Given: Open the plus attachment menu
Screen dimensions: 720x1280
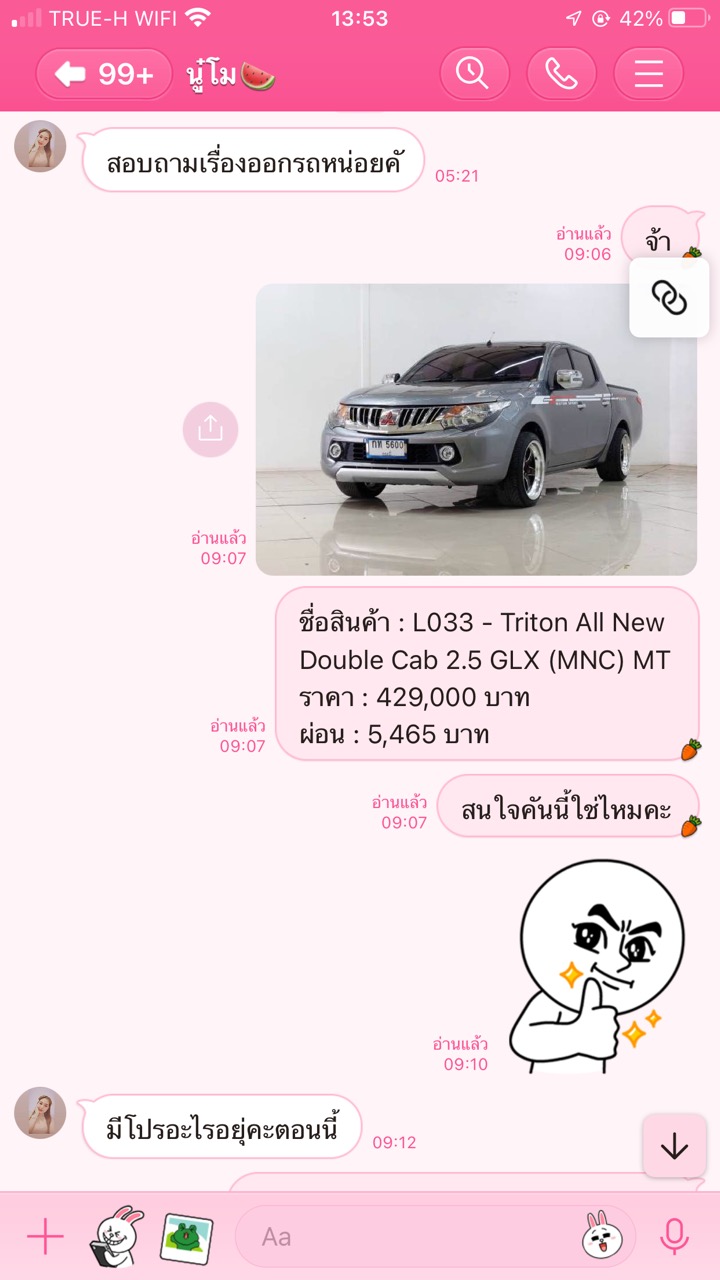Looking at the screenshot, I should (x=45, y=1237).
